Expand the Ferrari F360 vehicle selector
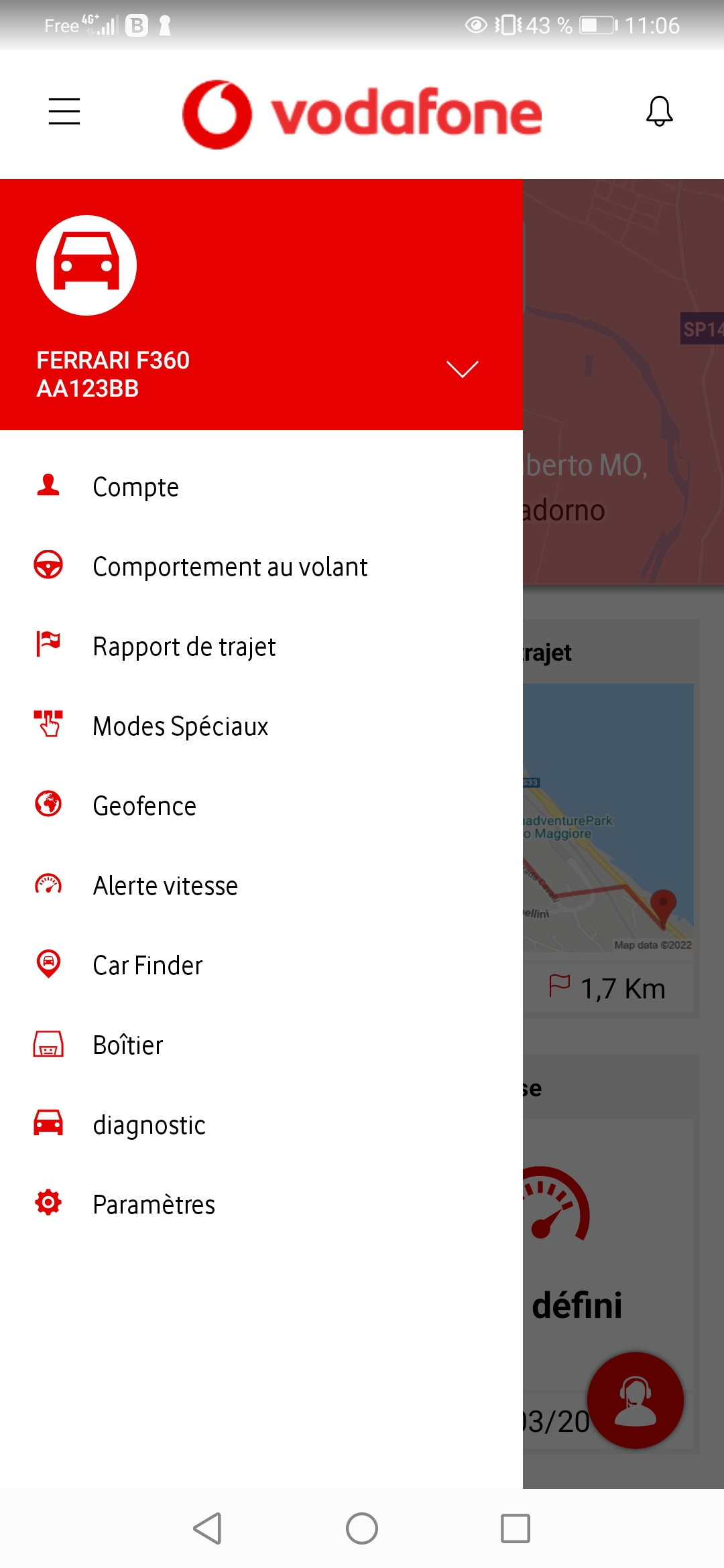 pos(462,369)
